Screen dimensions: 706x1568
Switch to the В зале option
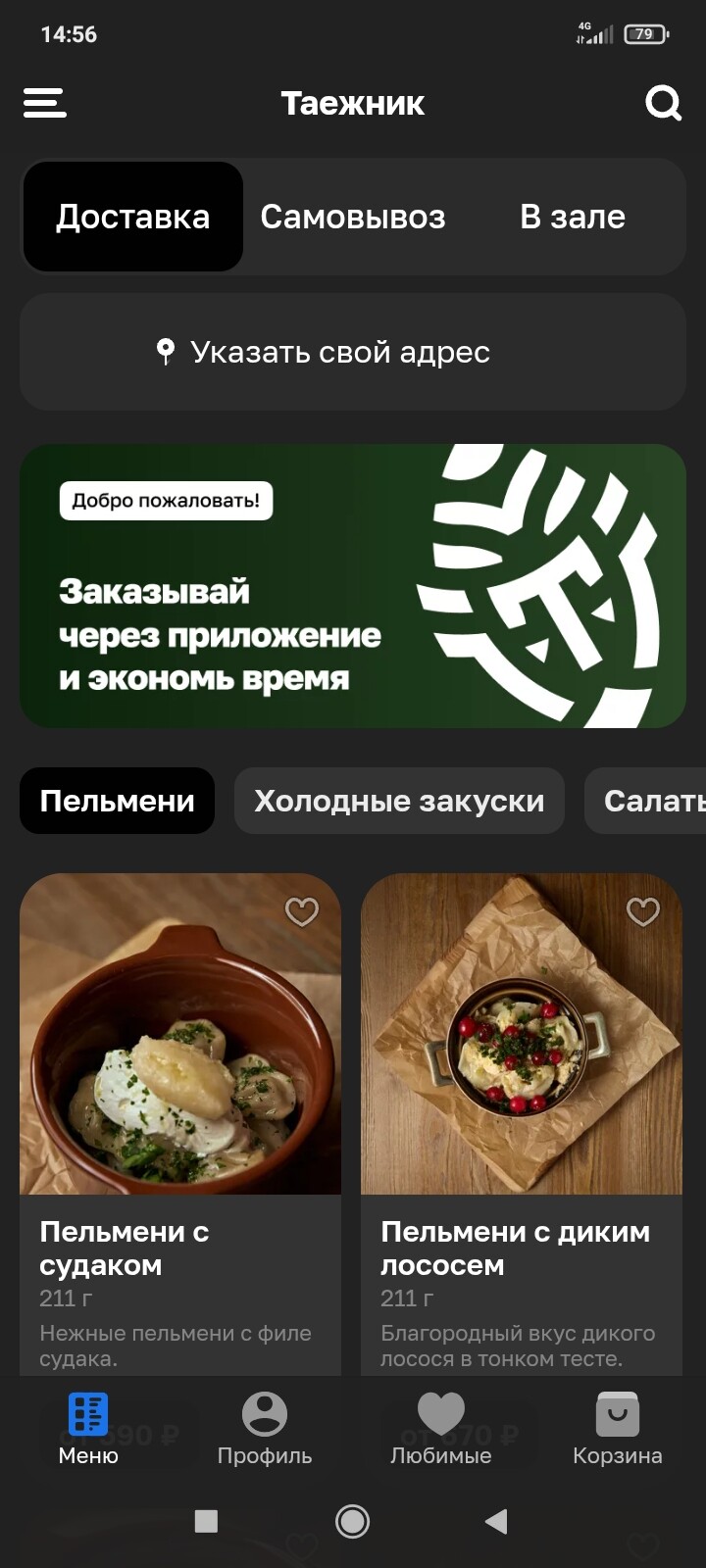point(573,217)
